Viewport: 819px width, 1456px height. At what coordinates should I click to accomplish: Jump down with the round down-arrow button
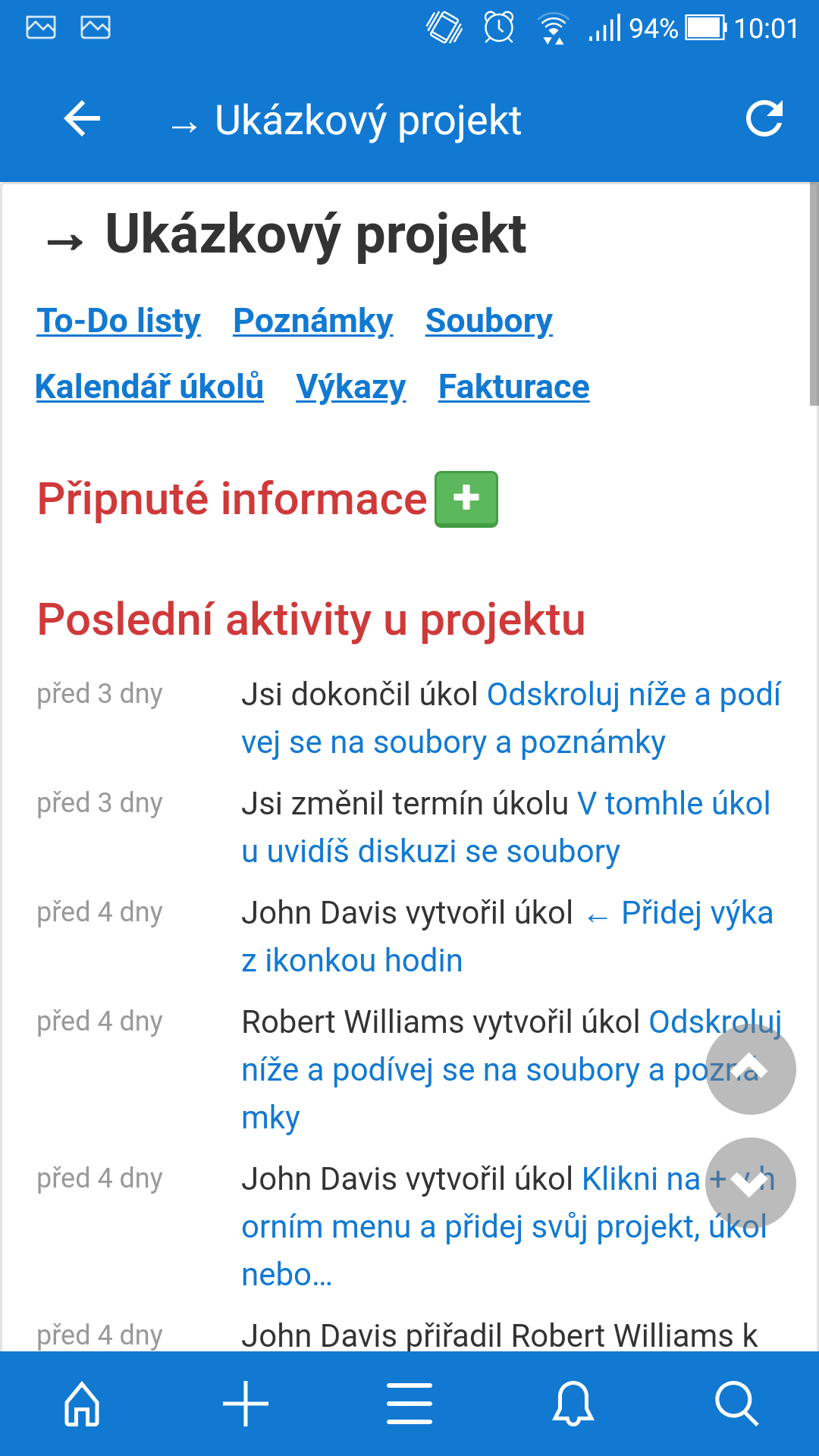point(750,1183)
